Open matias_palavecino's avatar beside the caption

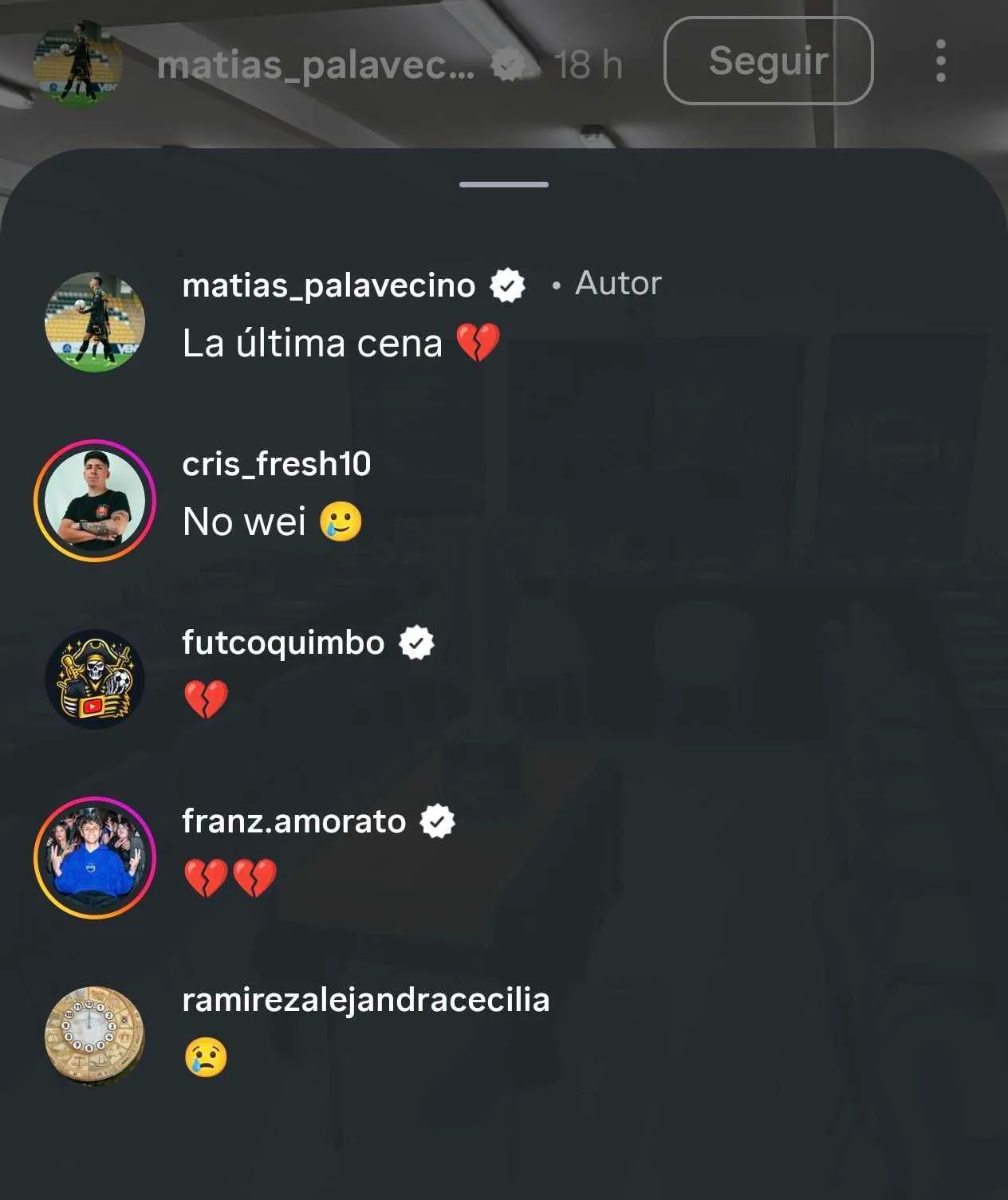point(95,322)
